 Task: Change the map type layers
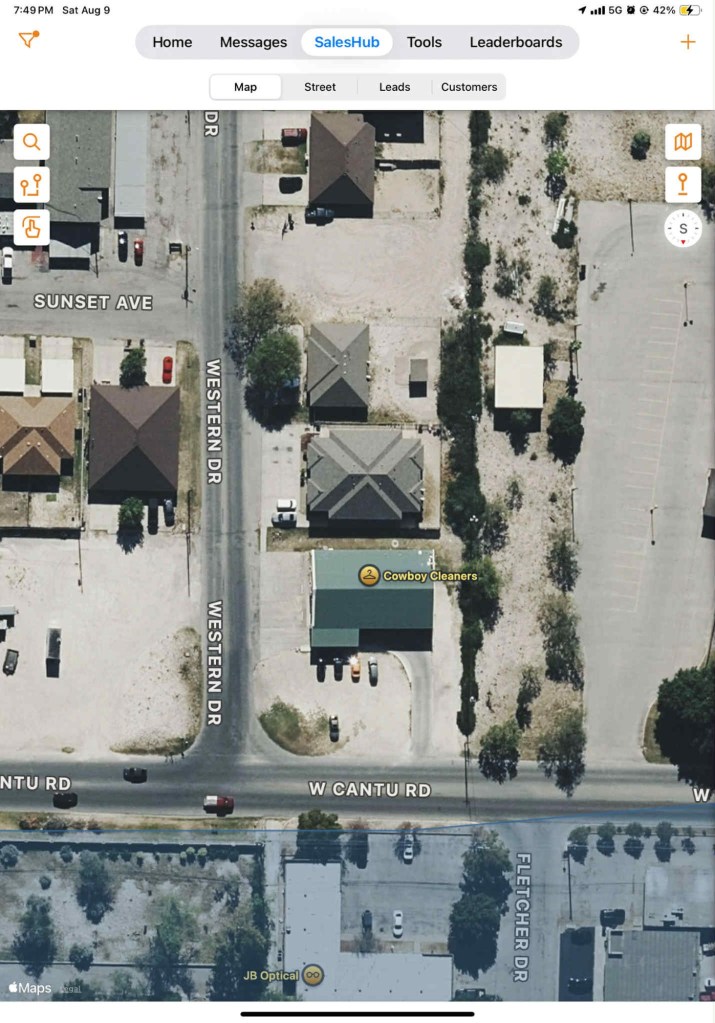(683, 142)
